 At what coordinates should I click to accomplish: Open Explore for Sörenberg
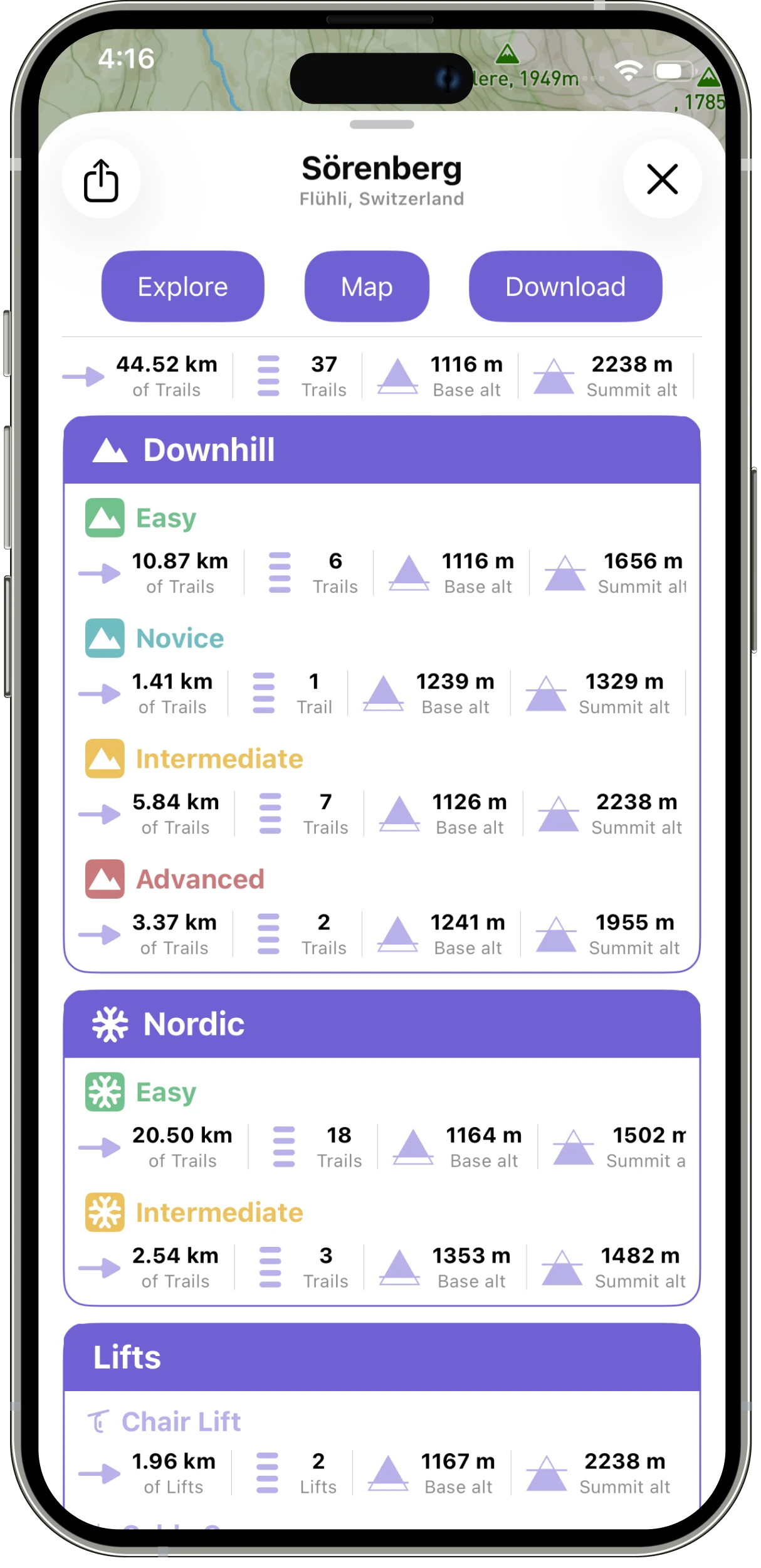pos(182,287)
